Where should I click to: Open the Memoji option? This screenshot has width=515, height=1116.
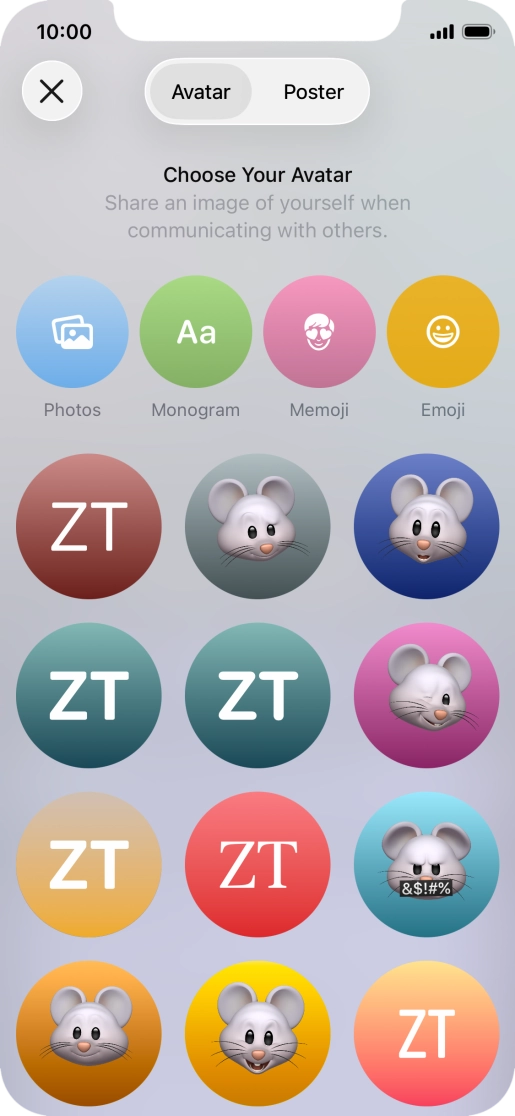click(x=319, y=332)
